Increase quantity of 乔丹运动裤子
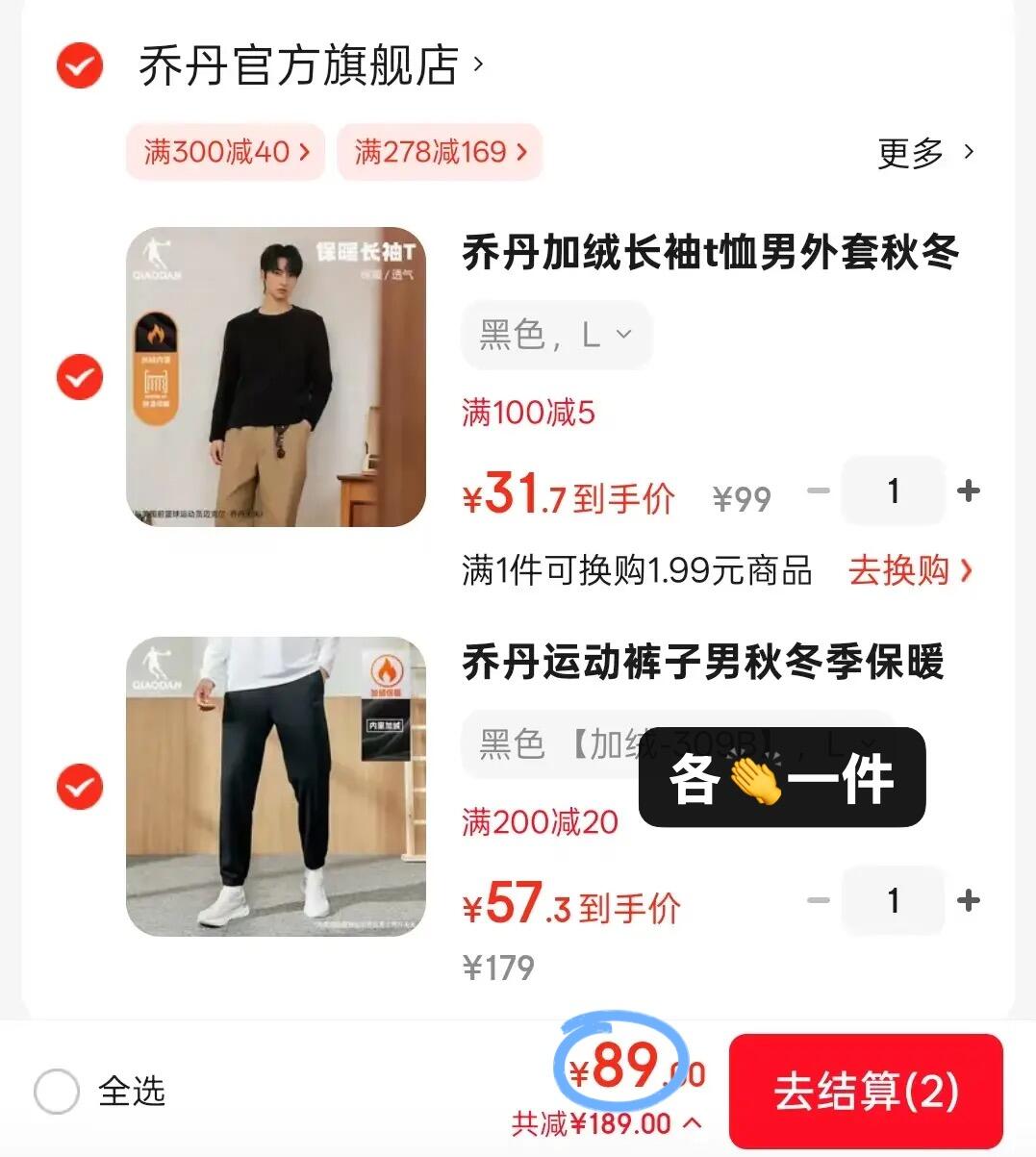The height and width of the screenshot is (1157, 1036). click(x=968, y=901)
